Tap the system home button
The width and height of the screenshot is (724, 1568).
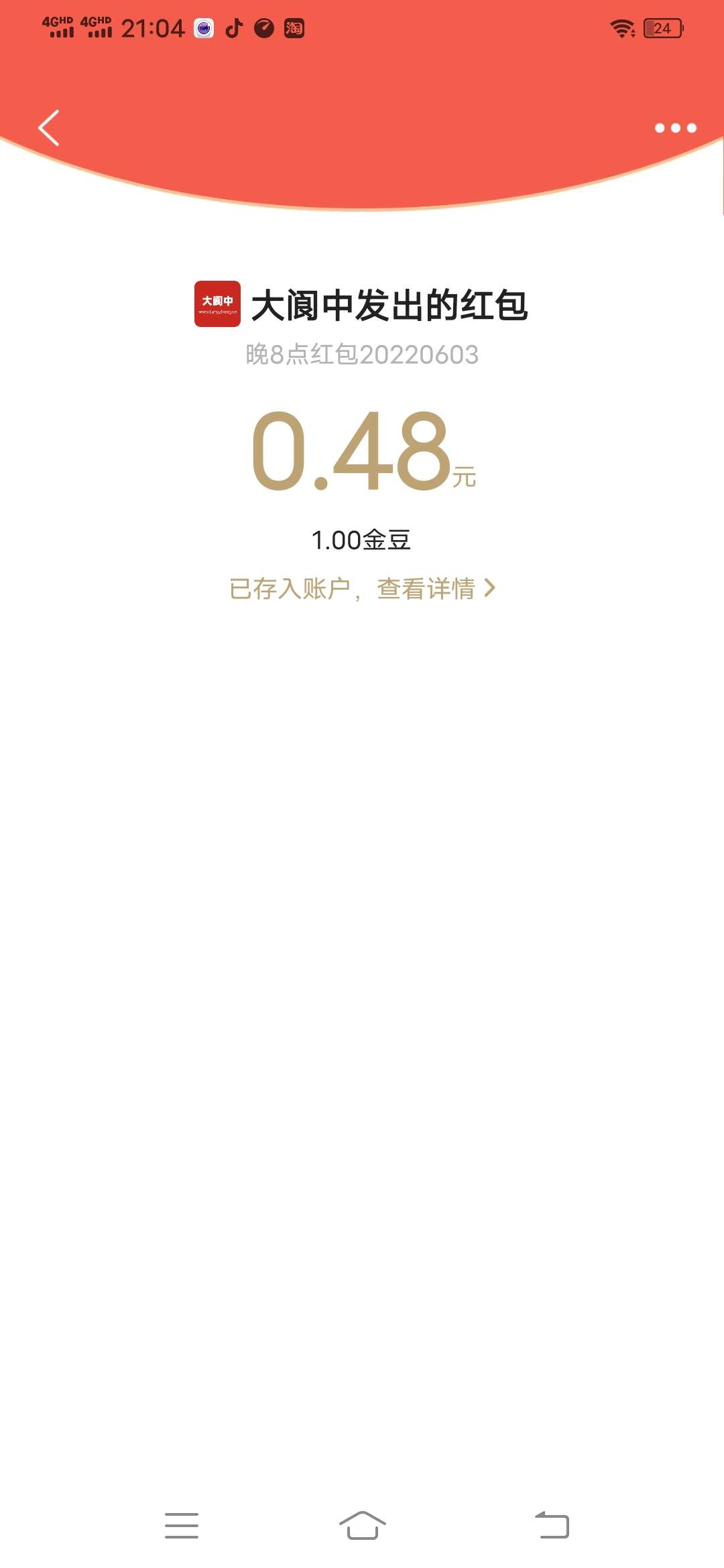(362, 1525)
